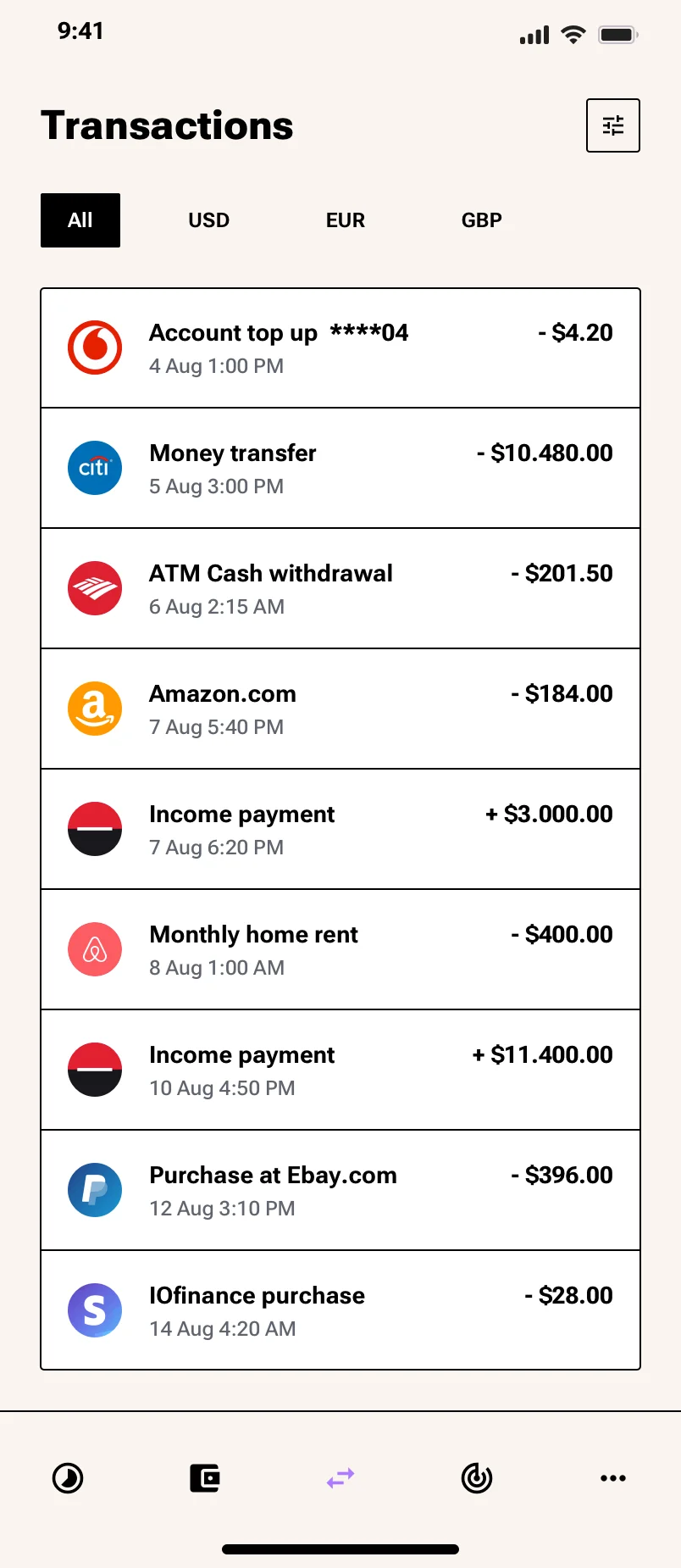
Task: Open the Money transfer transaction details
Action: (x=339, y=468)
